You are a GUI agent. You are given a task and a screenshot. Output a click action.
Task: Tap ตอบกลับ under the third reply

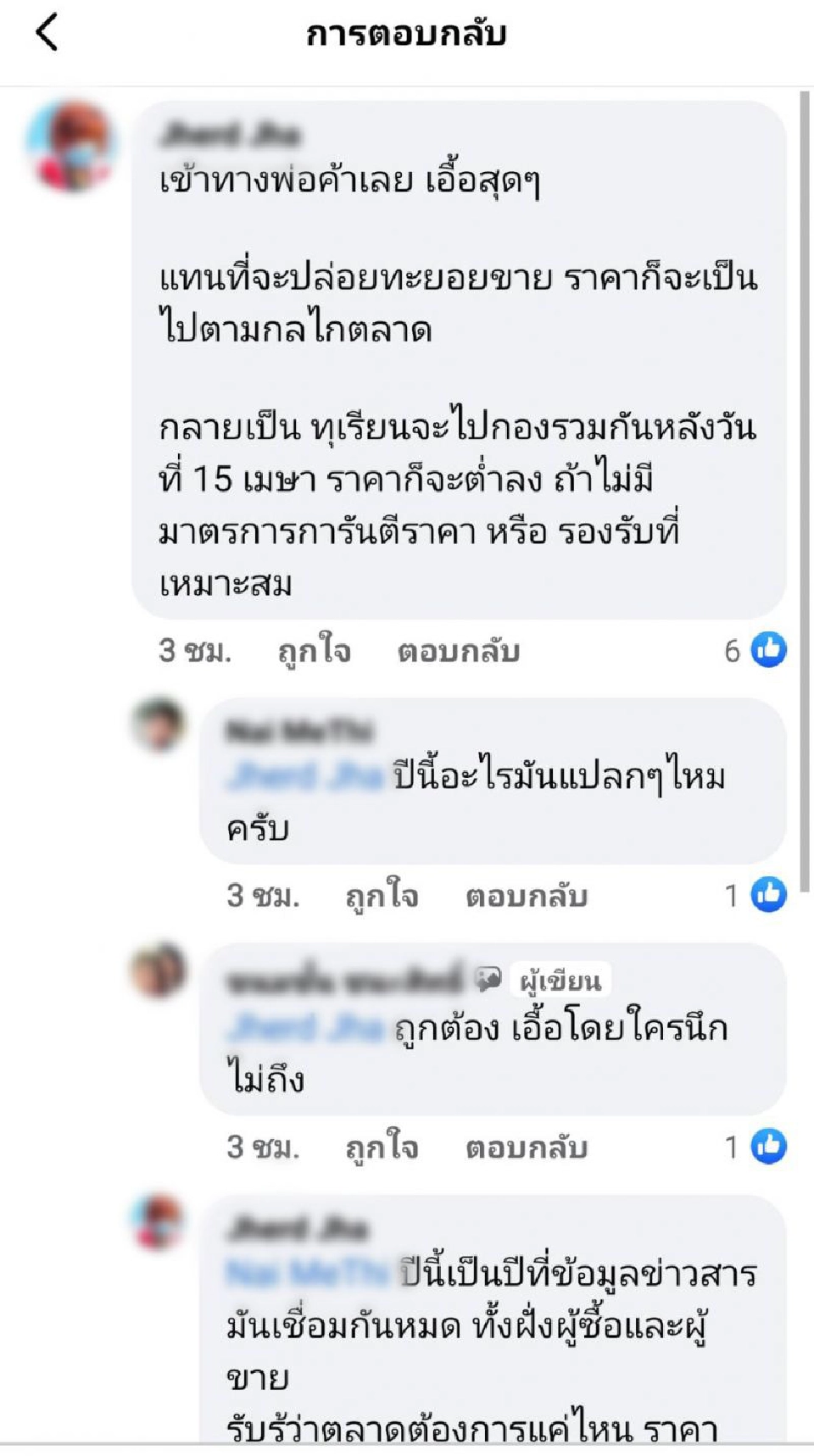(526, 1147)
